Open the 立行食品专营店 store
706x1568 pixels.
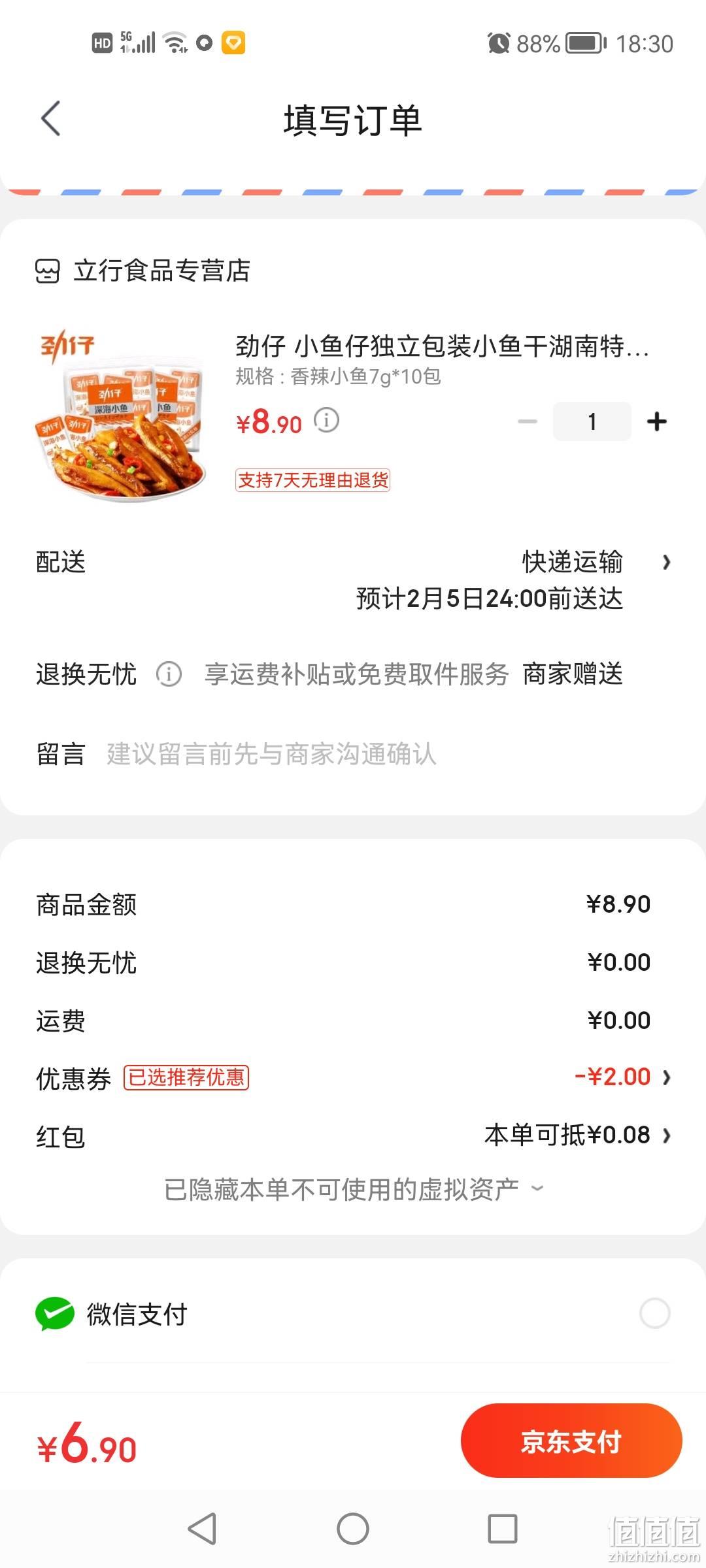coord(143,270)
